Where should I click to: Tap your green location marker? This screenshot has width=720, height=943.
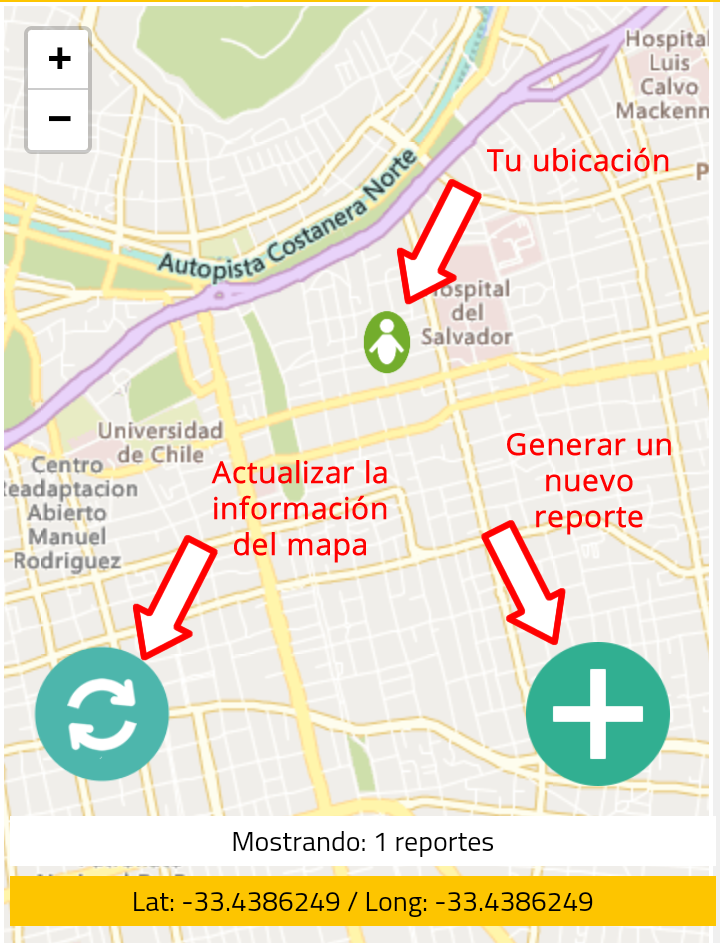[x=386, y=342]
